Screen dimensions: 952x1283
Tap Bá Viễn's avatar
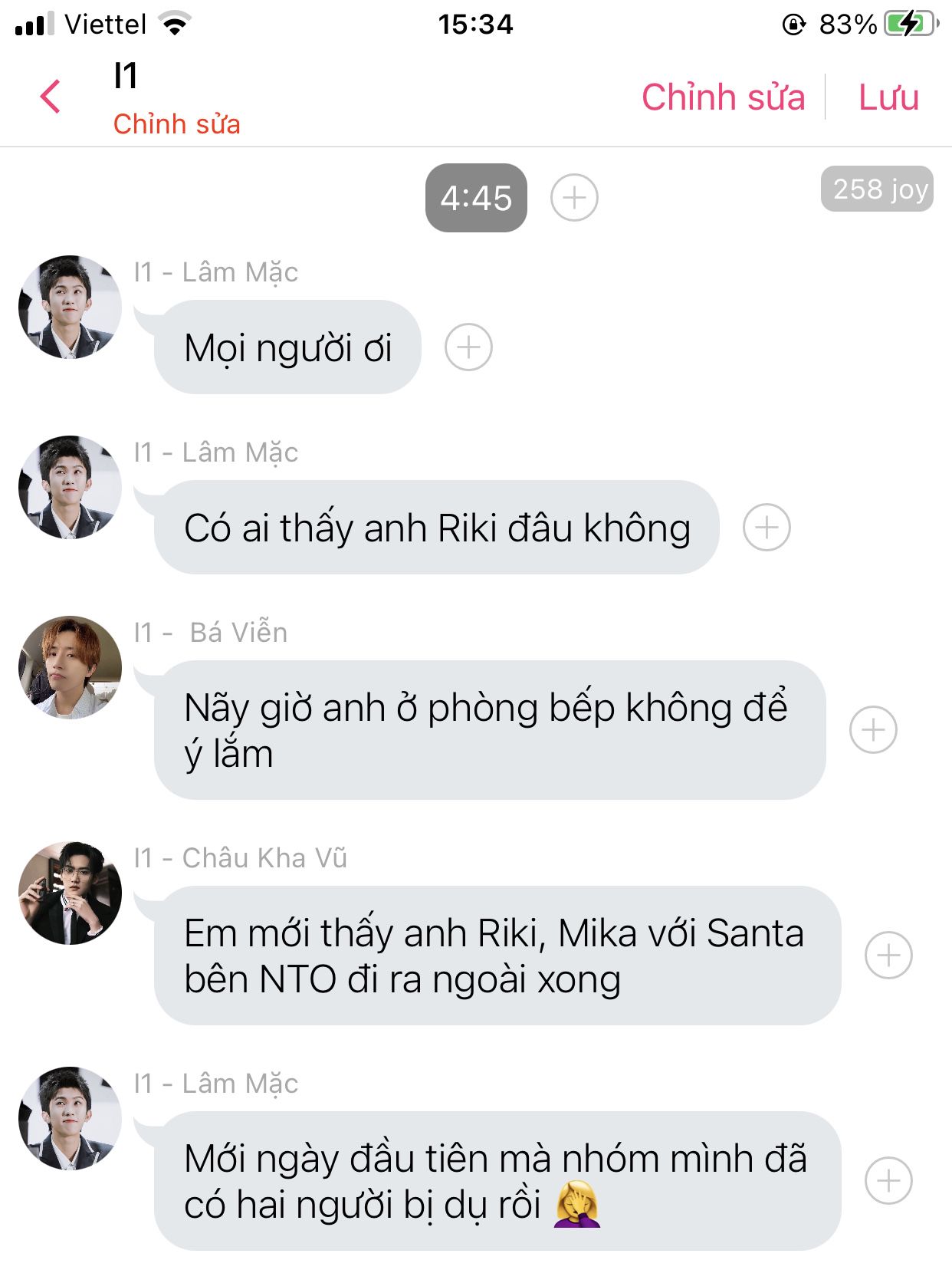point(71,667)
